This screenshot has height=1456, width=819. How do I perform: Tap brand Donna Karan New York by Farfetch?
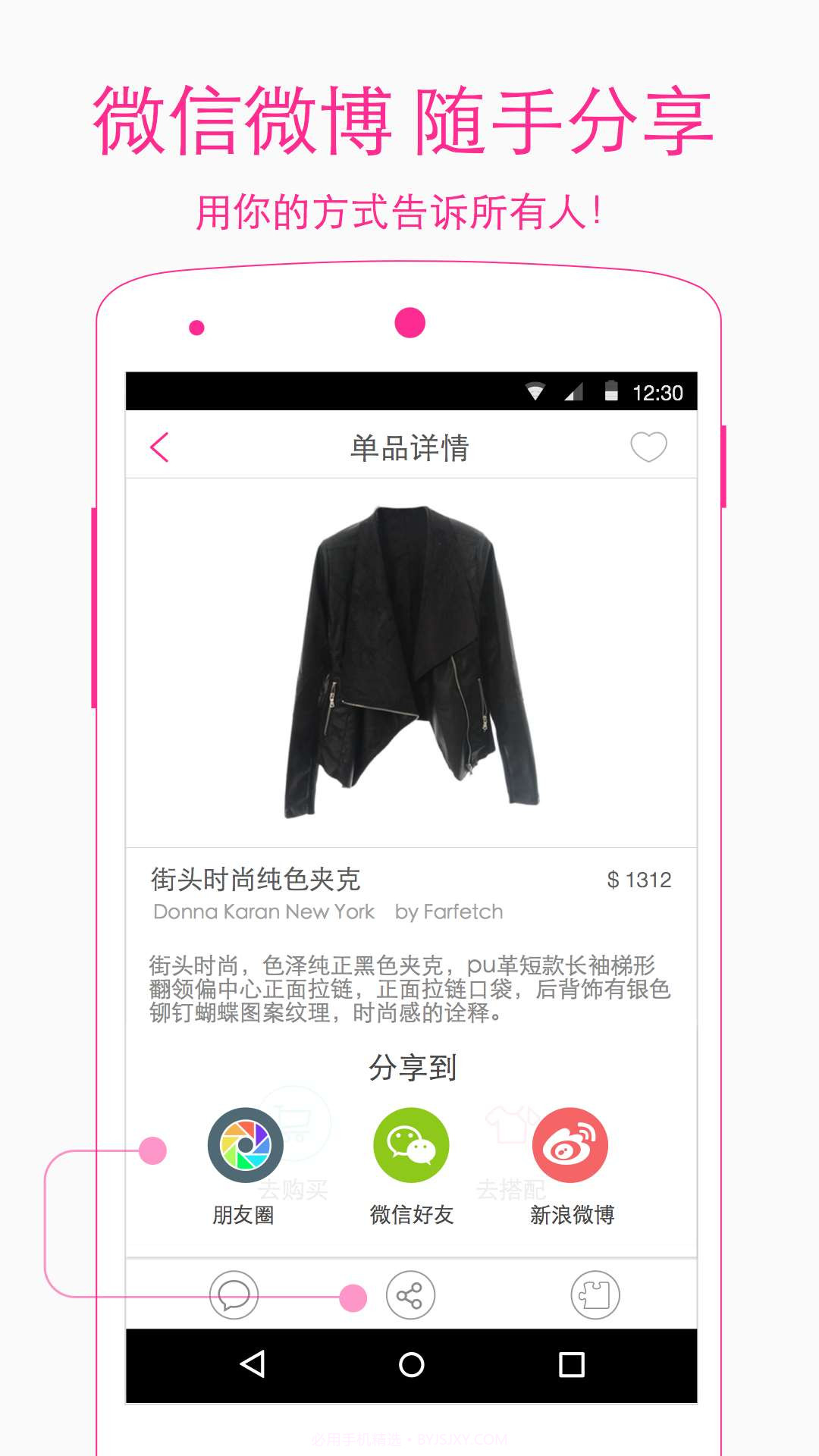326,912
